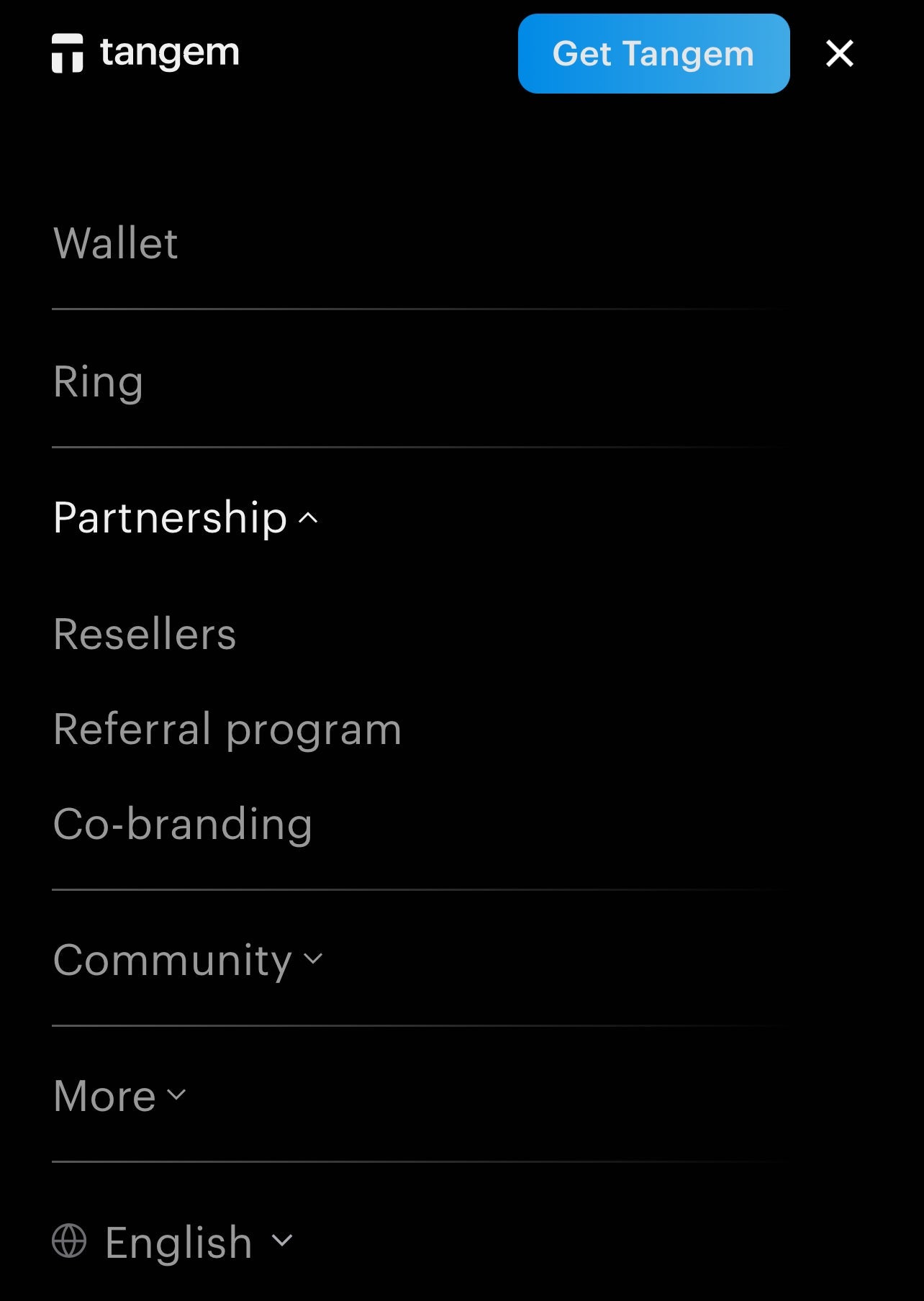The width and height of the screenshot is (924, 1301).
Task: Open the Resellers link
Action: [x=145, y=634]
